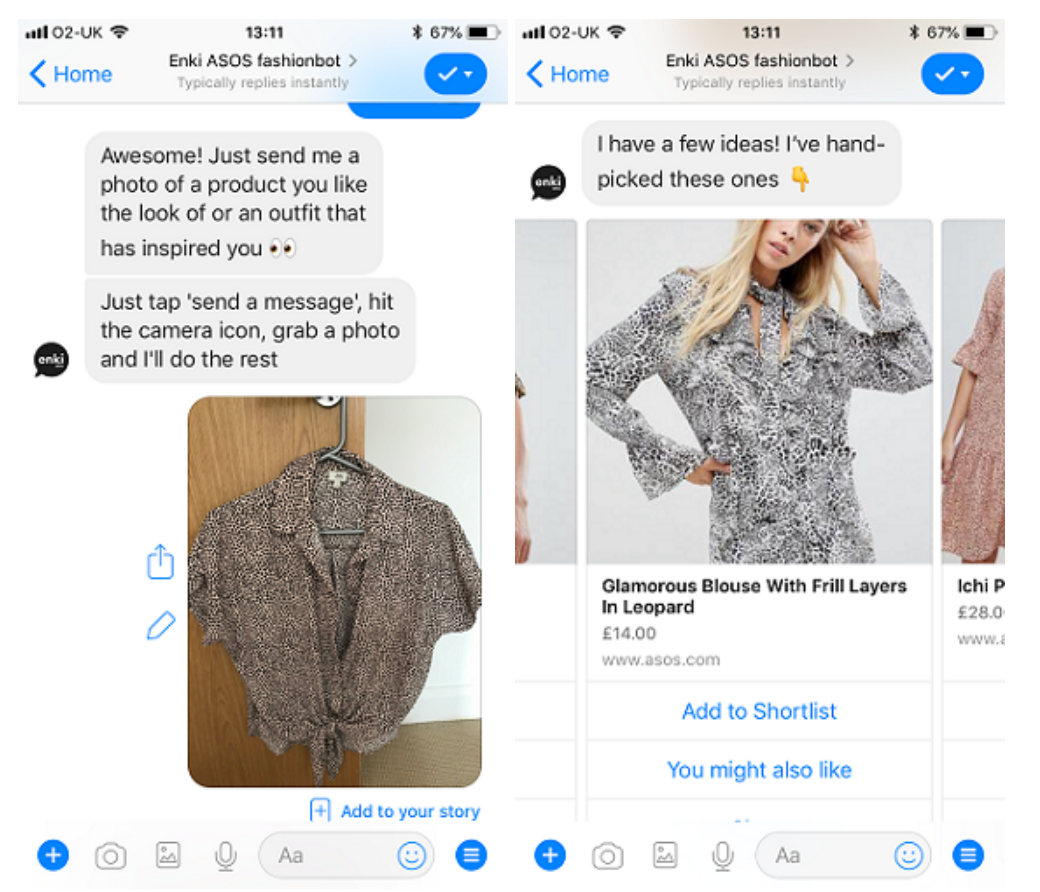1040x892 pixels.
Task: Share the sent shirt photo
Action: 160,561
